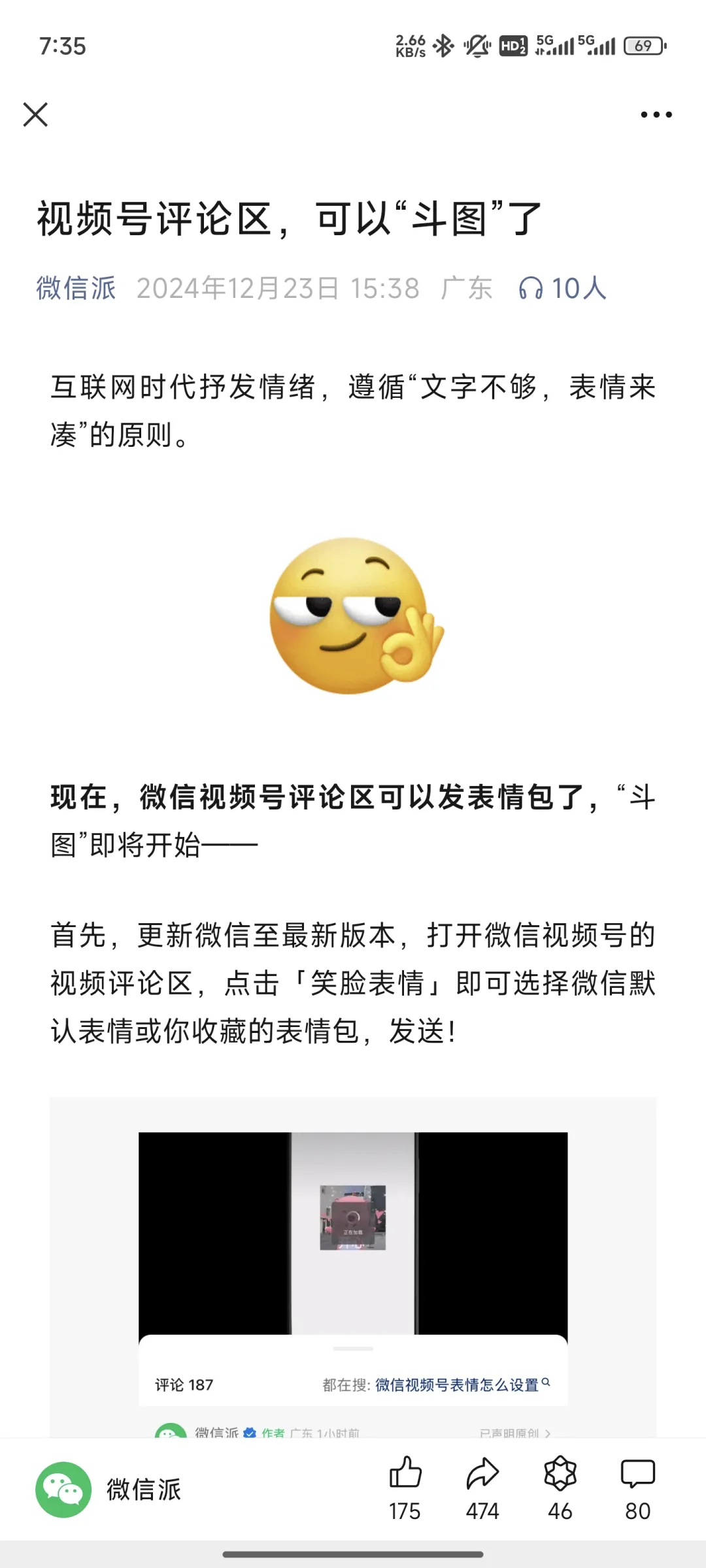
Task: Tap the 10人 listening headphone icon
Action: pos(530,288)
